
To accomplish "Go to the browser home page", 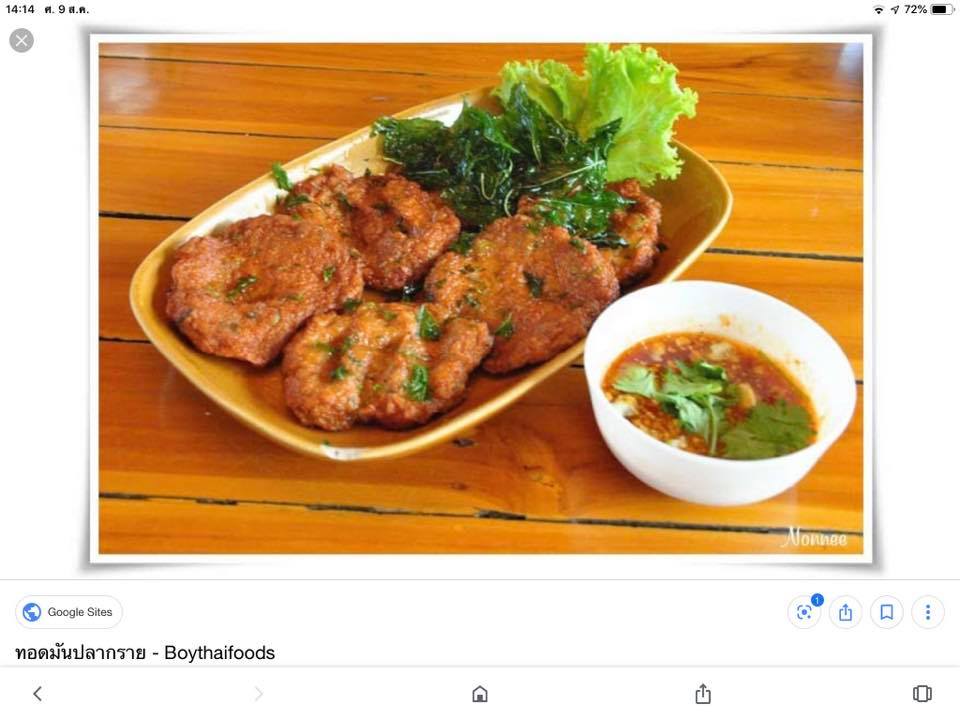I will [480, 693].
